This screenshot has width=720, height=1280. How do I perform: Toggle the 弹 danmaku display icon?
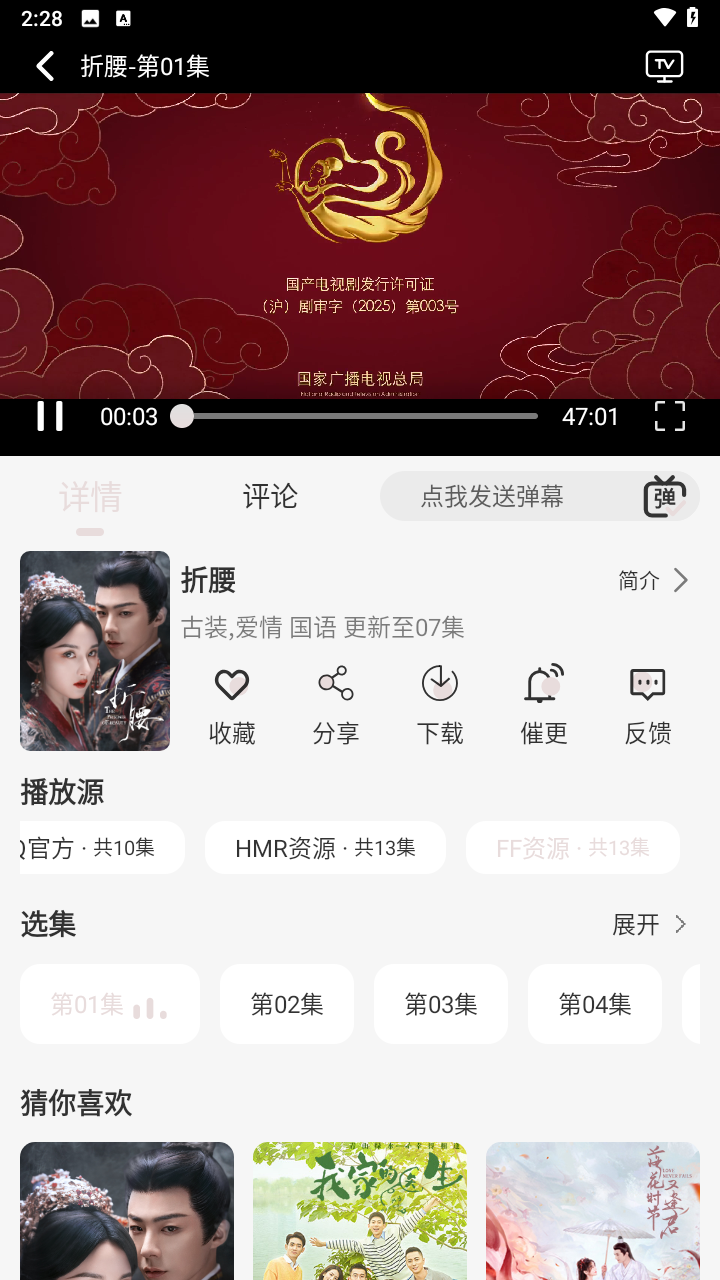click(x=664, y=496)
